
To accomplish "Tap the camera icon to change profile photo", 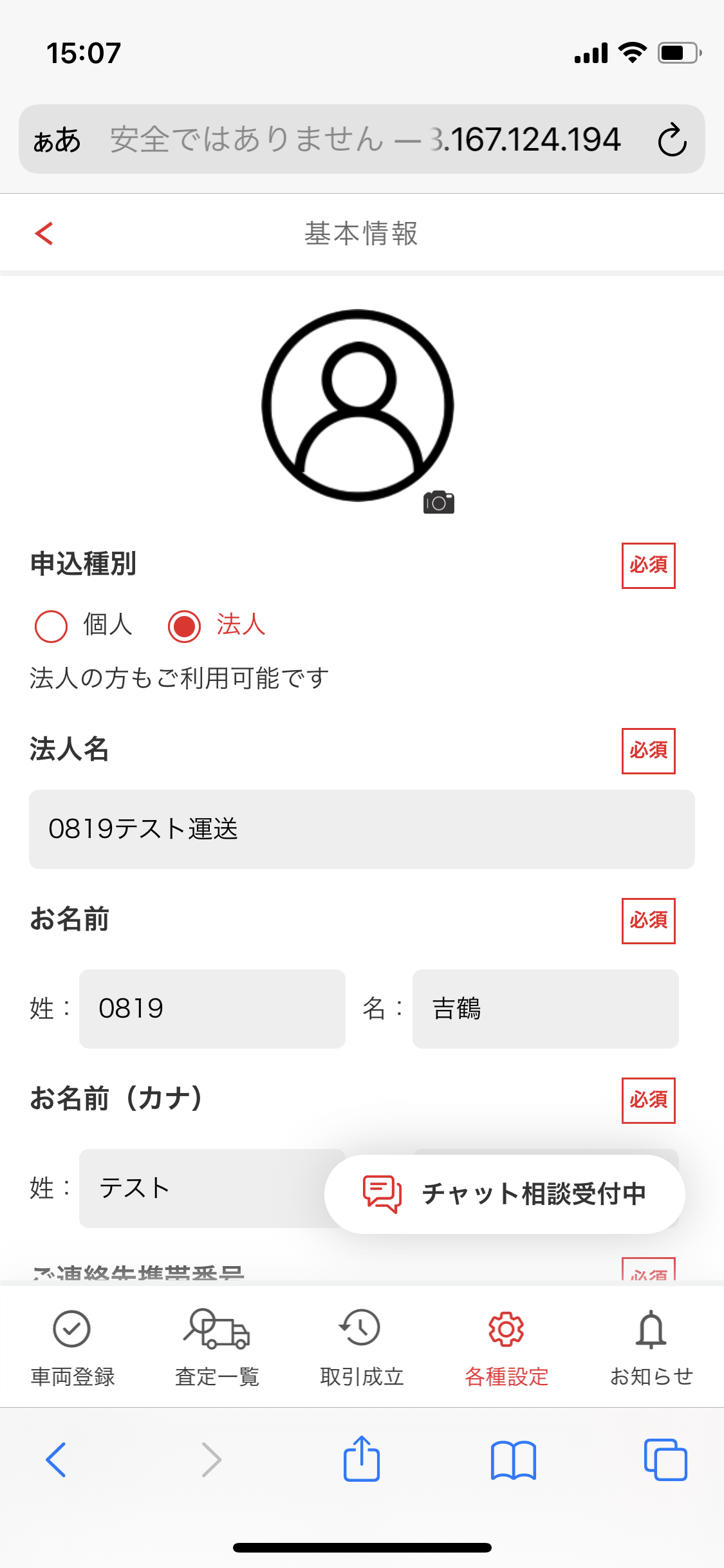I will click(x=439, y=502).
